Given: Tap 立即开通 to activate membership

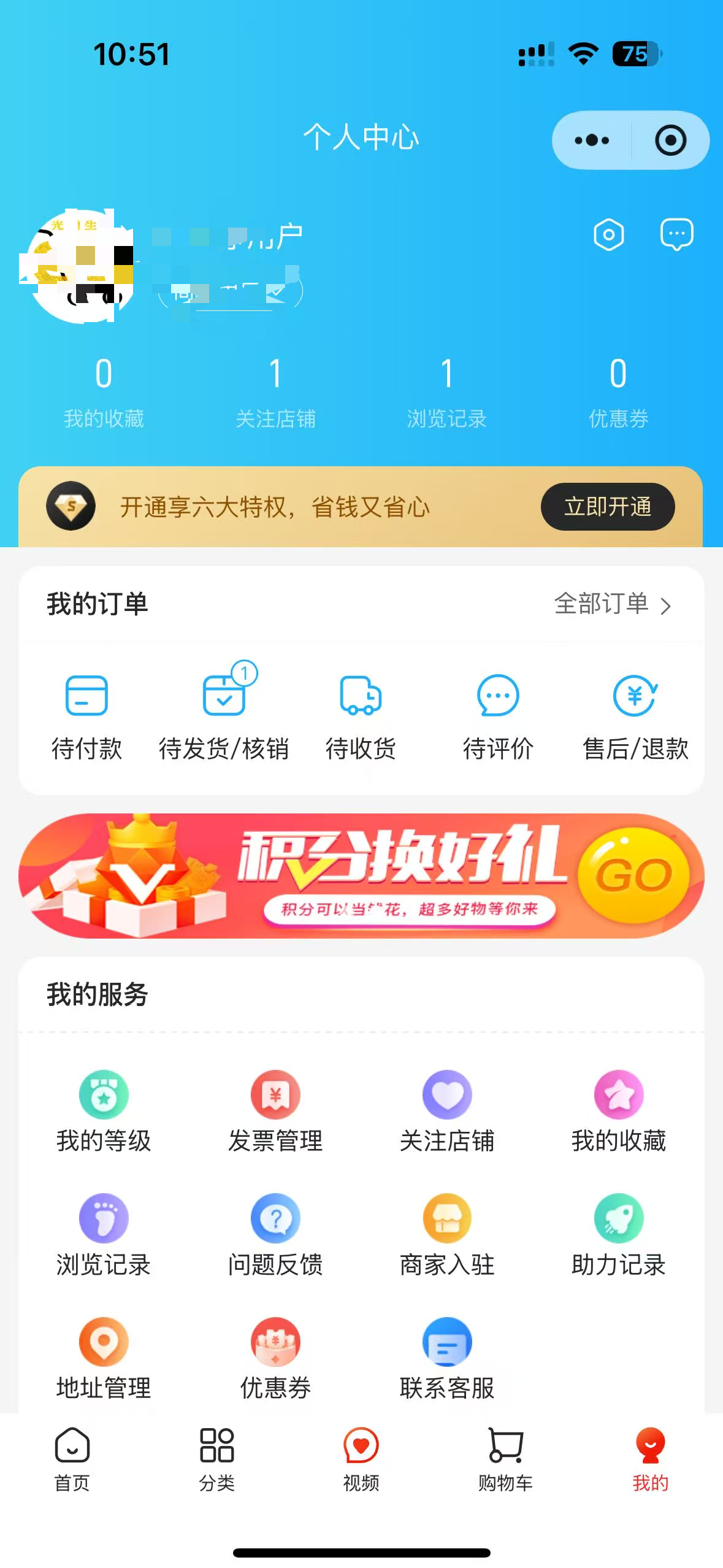Looking at the screenshot, I should (x=607, y=507).
